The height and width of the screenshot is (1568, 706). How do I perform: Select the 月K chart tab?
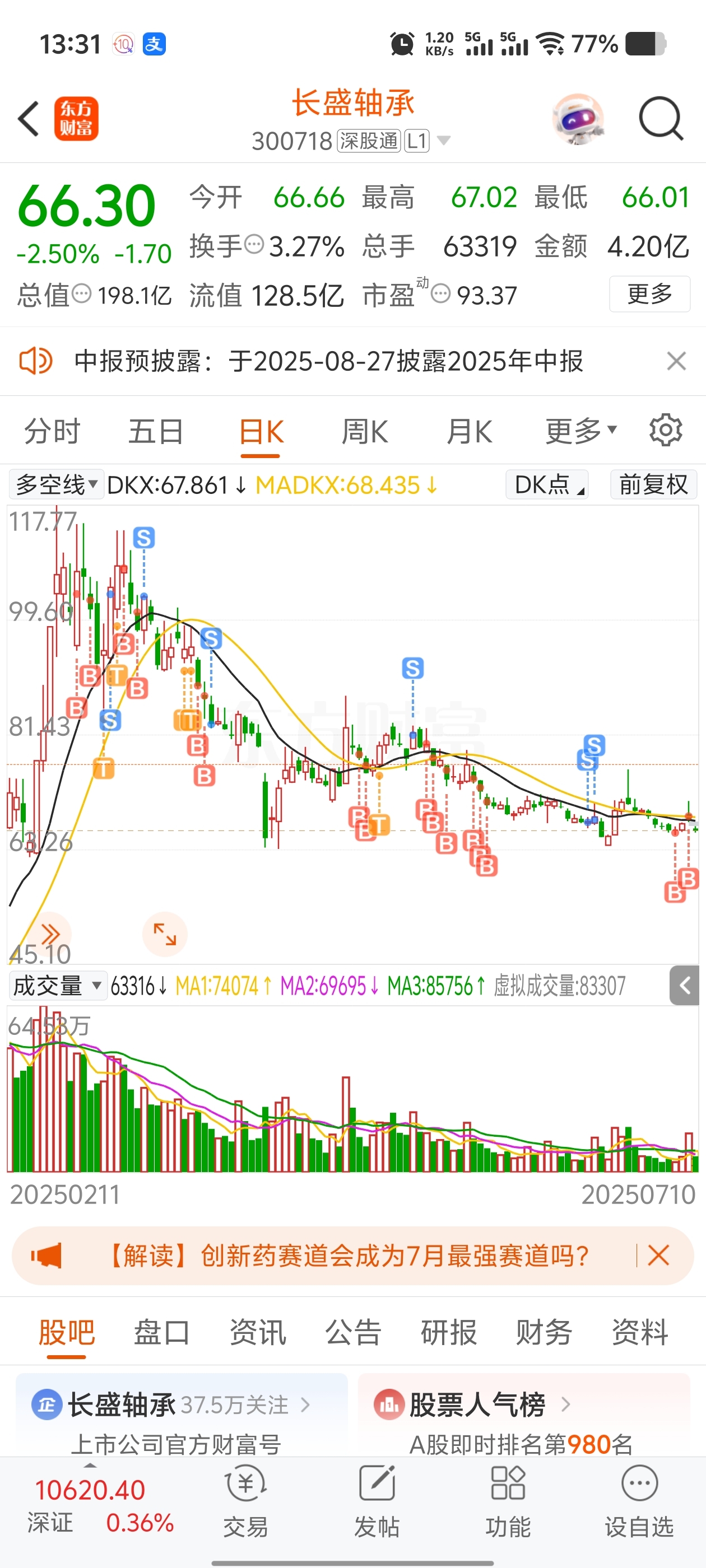coord(469,432)
